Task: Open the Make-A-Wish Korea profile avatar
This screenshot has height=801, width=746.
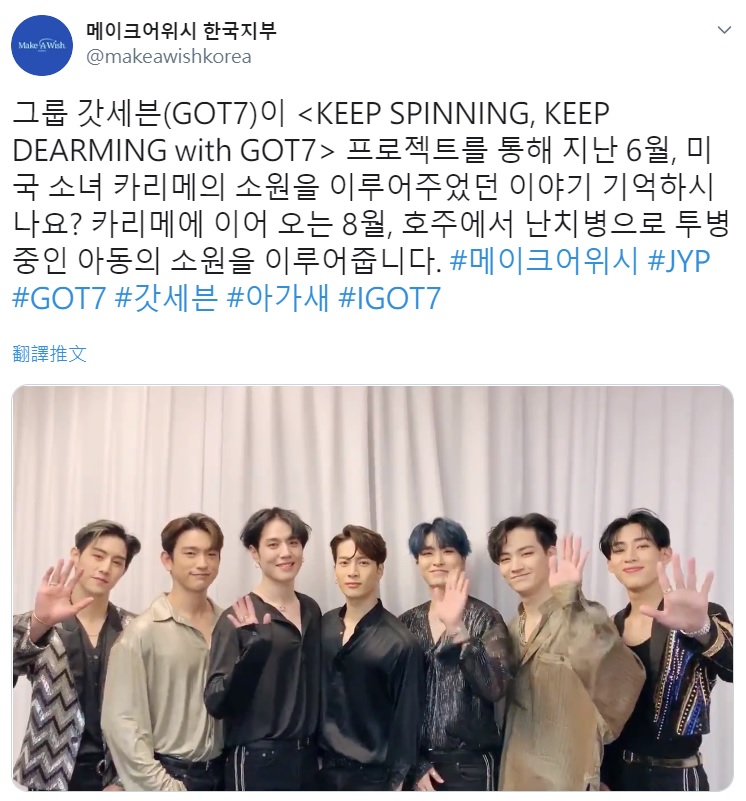Action: (42, 46)
